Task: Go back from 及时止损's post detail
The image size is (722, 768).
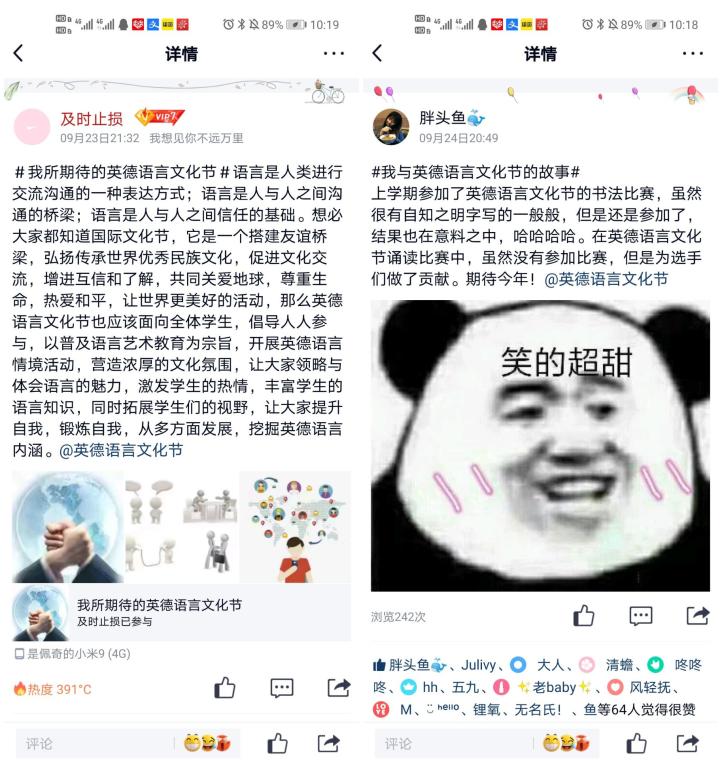Action: pos(18,53)
